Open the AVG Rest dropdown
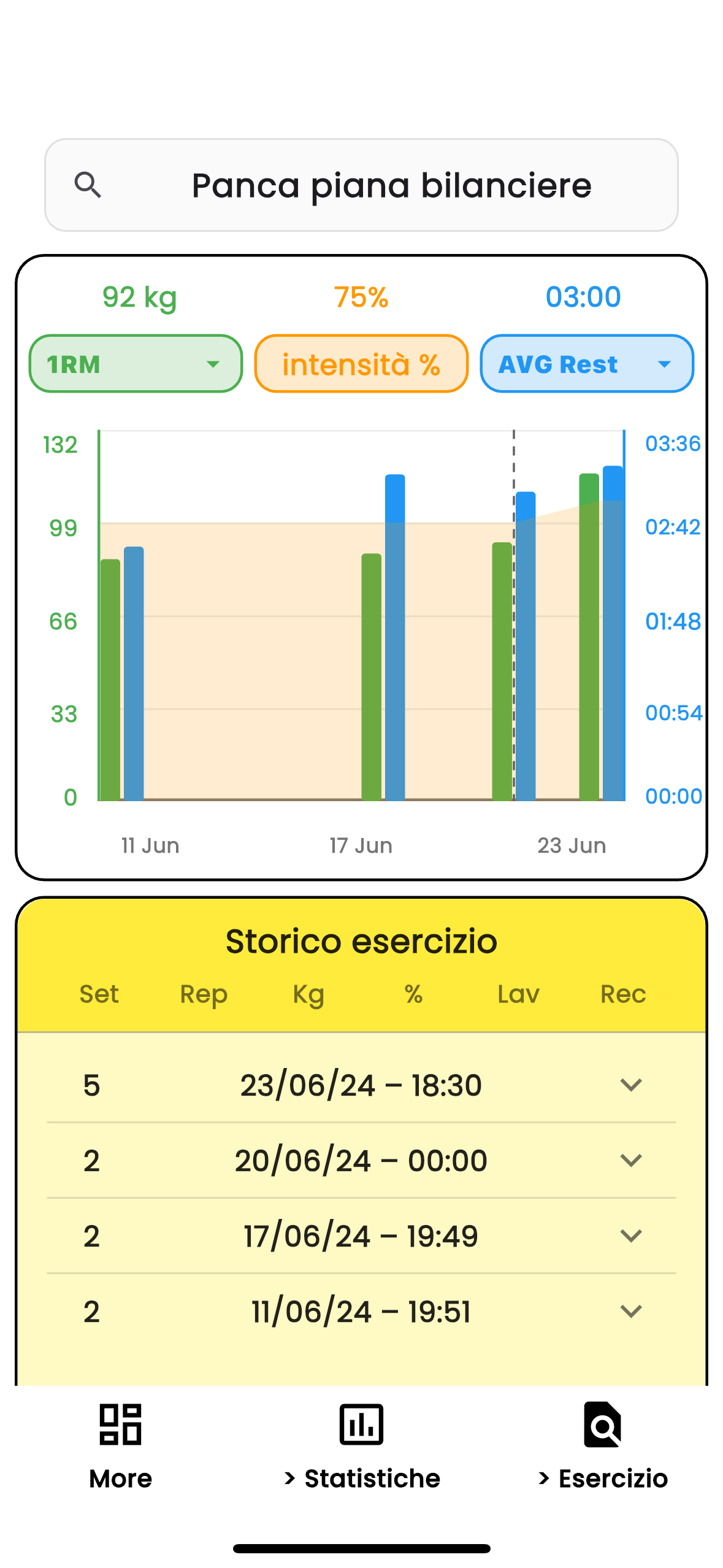723x1568 pixels. (586, 364)
